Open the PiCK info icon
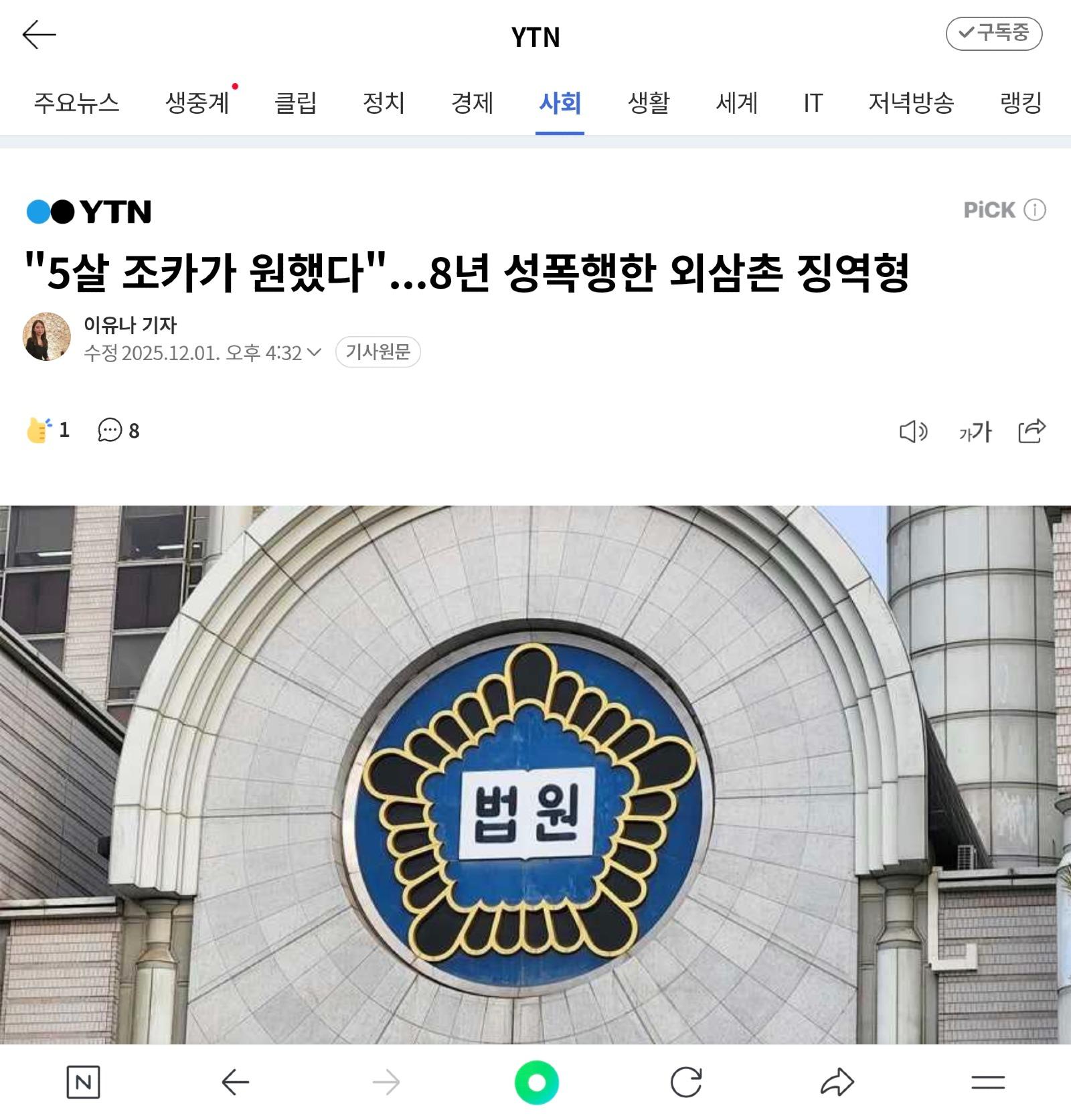1071x1120 pixels. [x=1035, y=210]
